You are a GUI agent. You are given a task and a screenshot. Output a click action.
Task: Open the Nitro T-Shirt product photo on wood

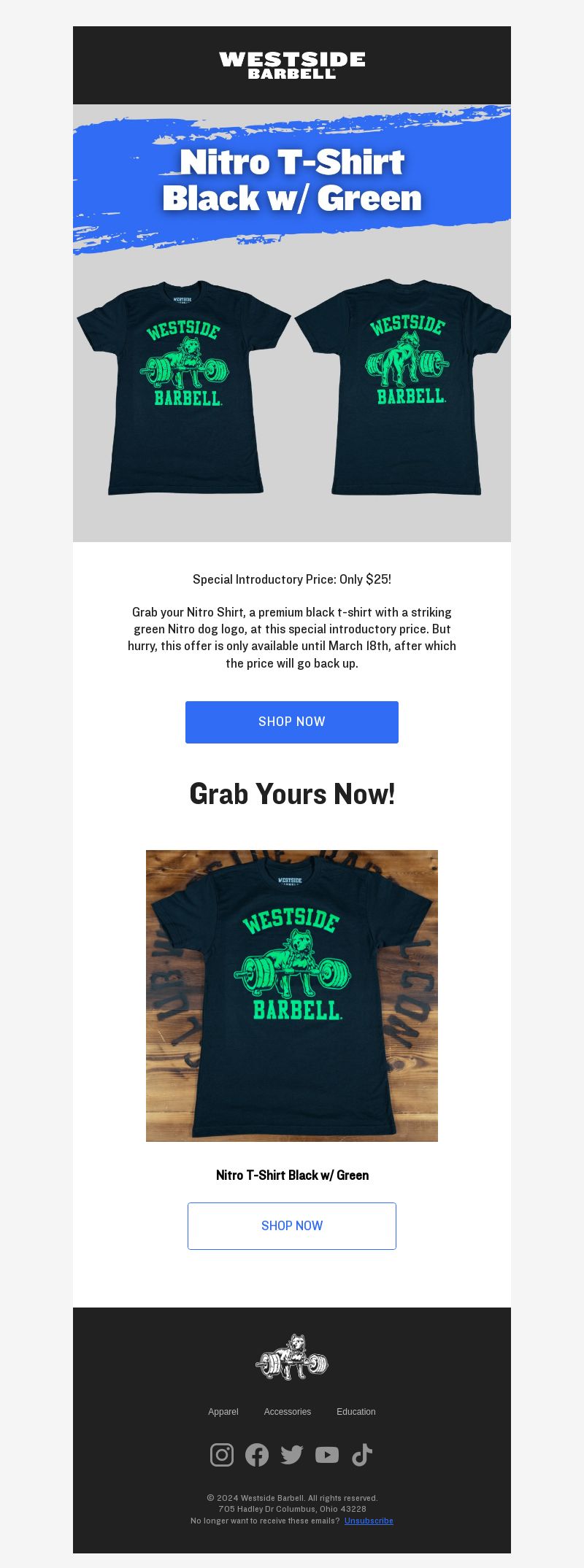tap(292, 995)
